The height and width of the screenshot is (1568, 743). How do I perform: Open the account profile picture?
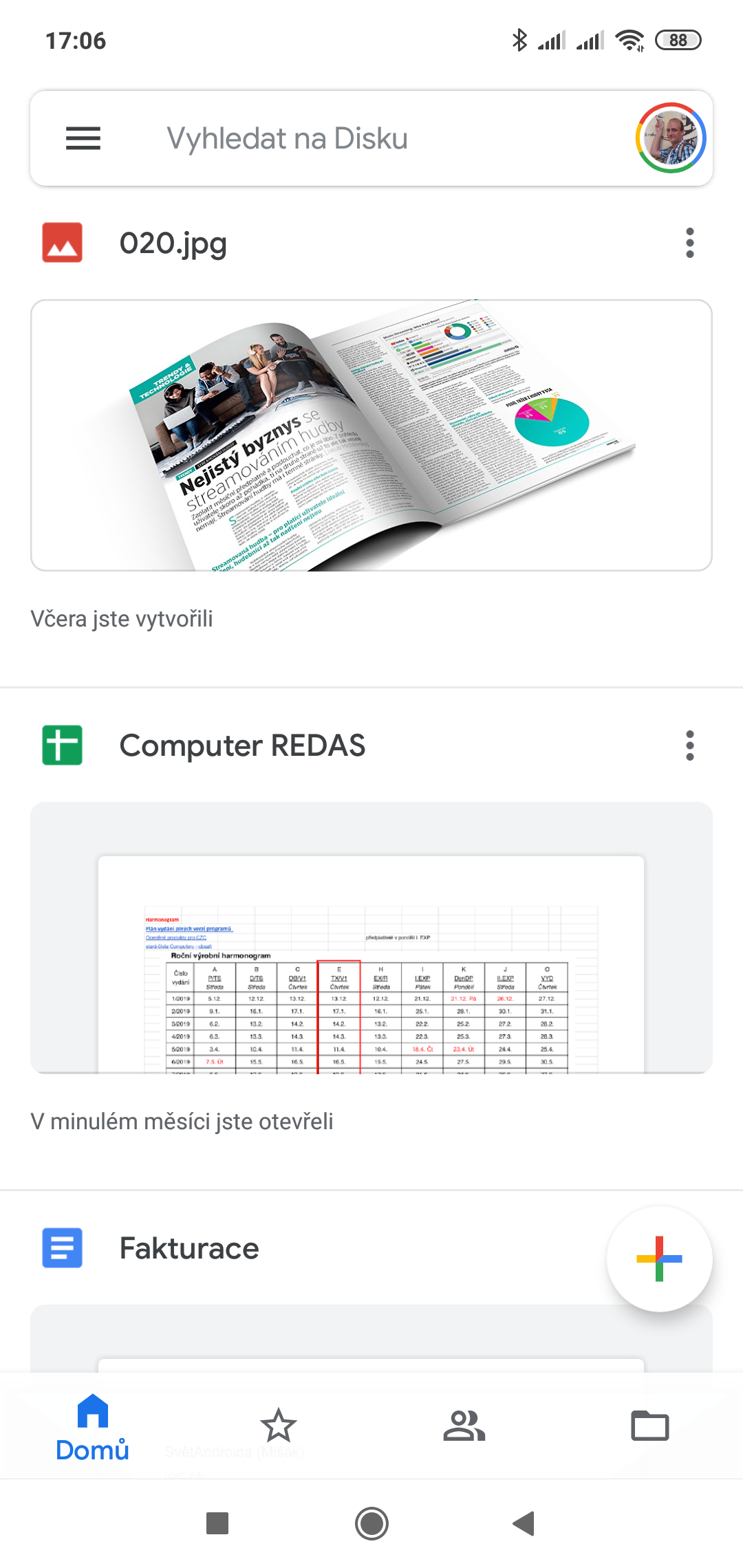[x=671, y=138]
